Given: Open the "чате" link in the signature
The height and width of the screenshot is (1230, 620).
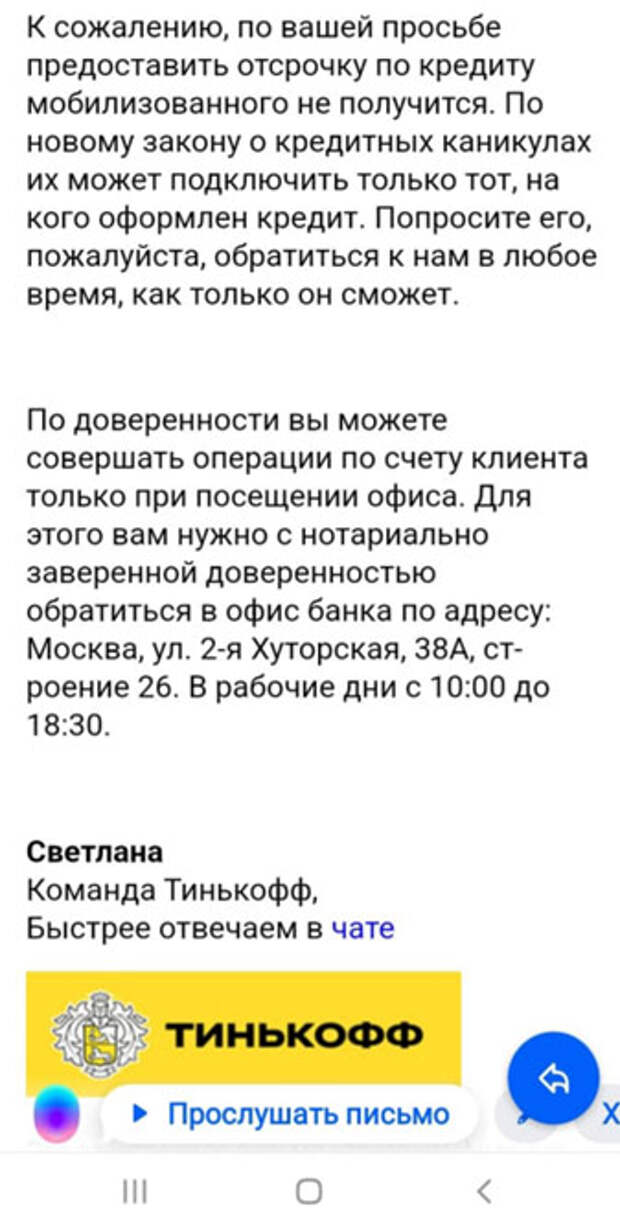Looking at the screenshot, I should (x=362, y=928).
